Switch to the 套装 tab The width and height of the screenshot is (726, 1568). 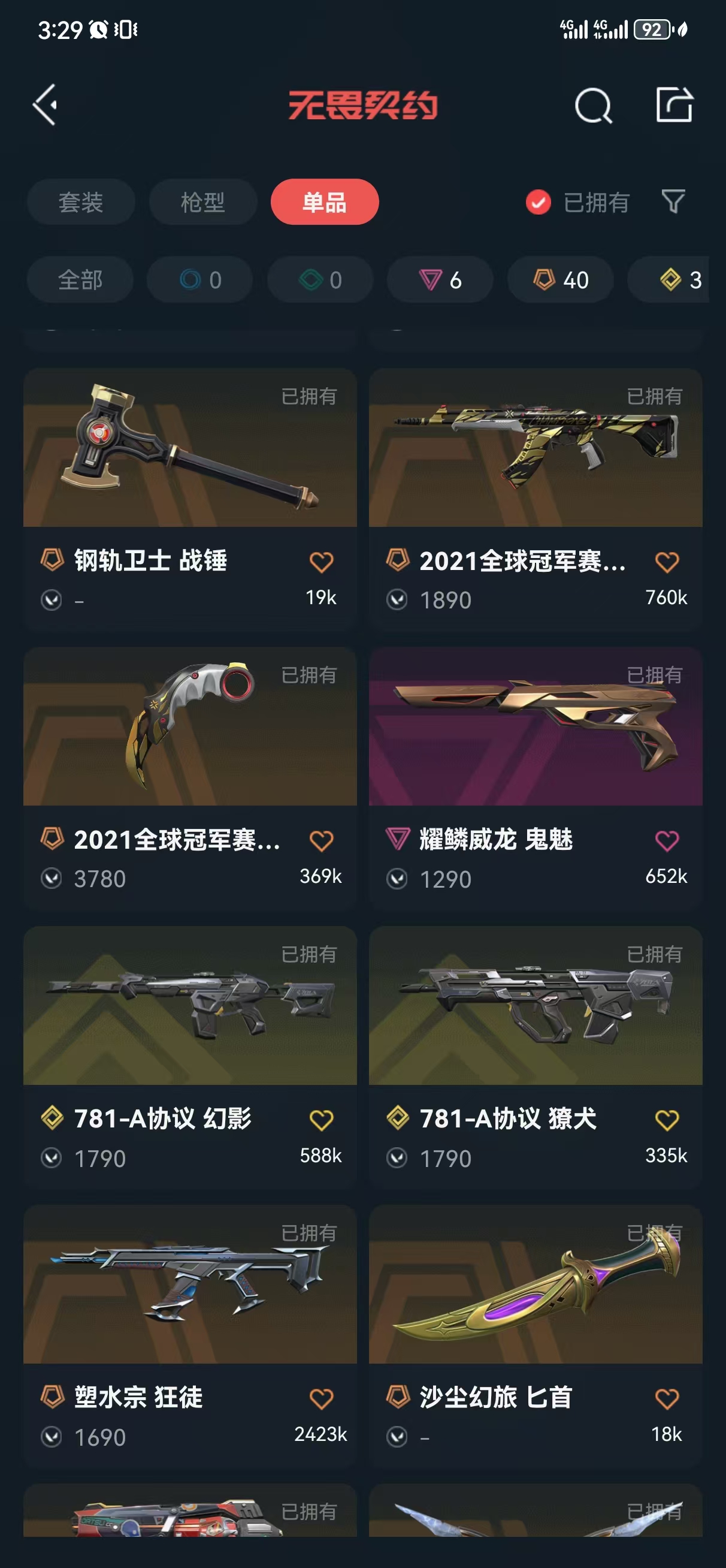[x=81, y=202]
